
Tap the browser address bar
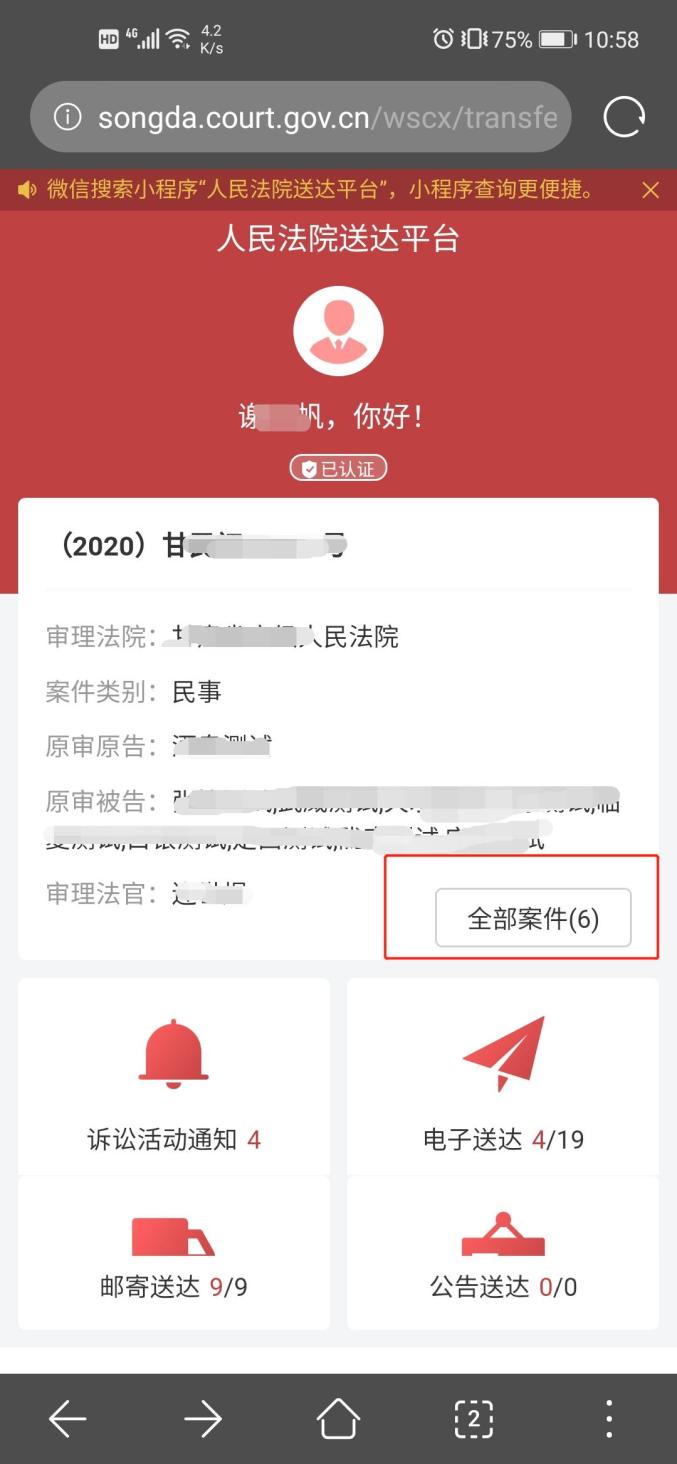click(300, 118)
